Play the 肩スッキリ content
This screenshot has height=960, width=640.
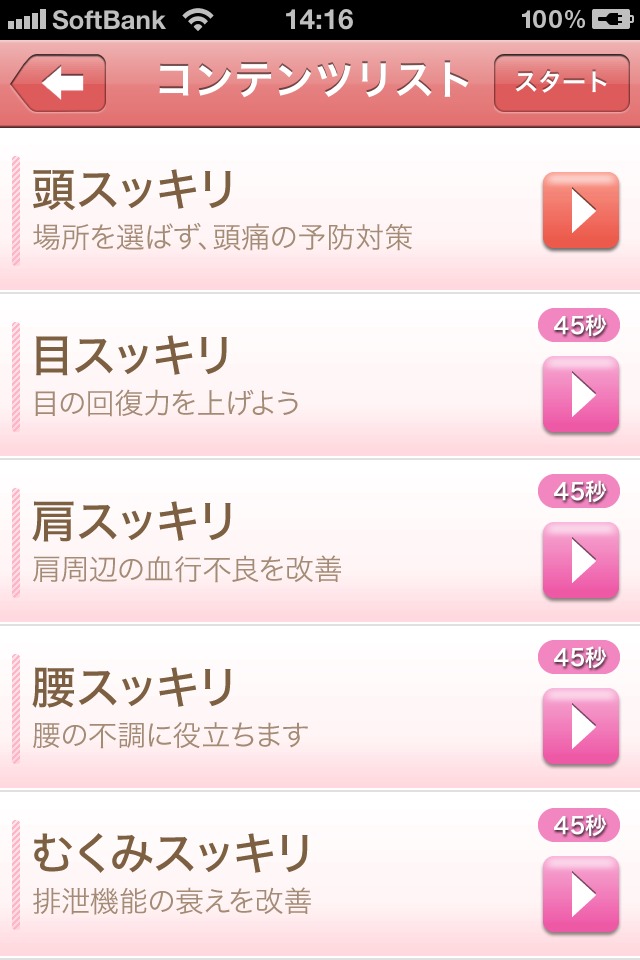pos(581,561)
